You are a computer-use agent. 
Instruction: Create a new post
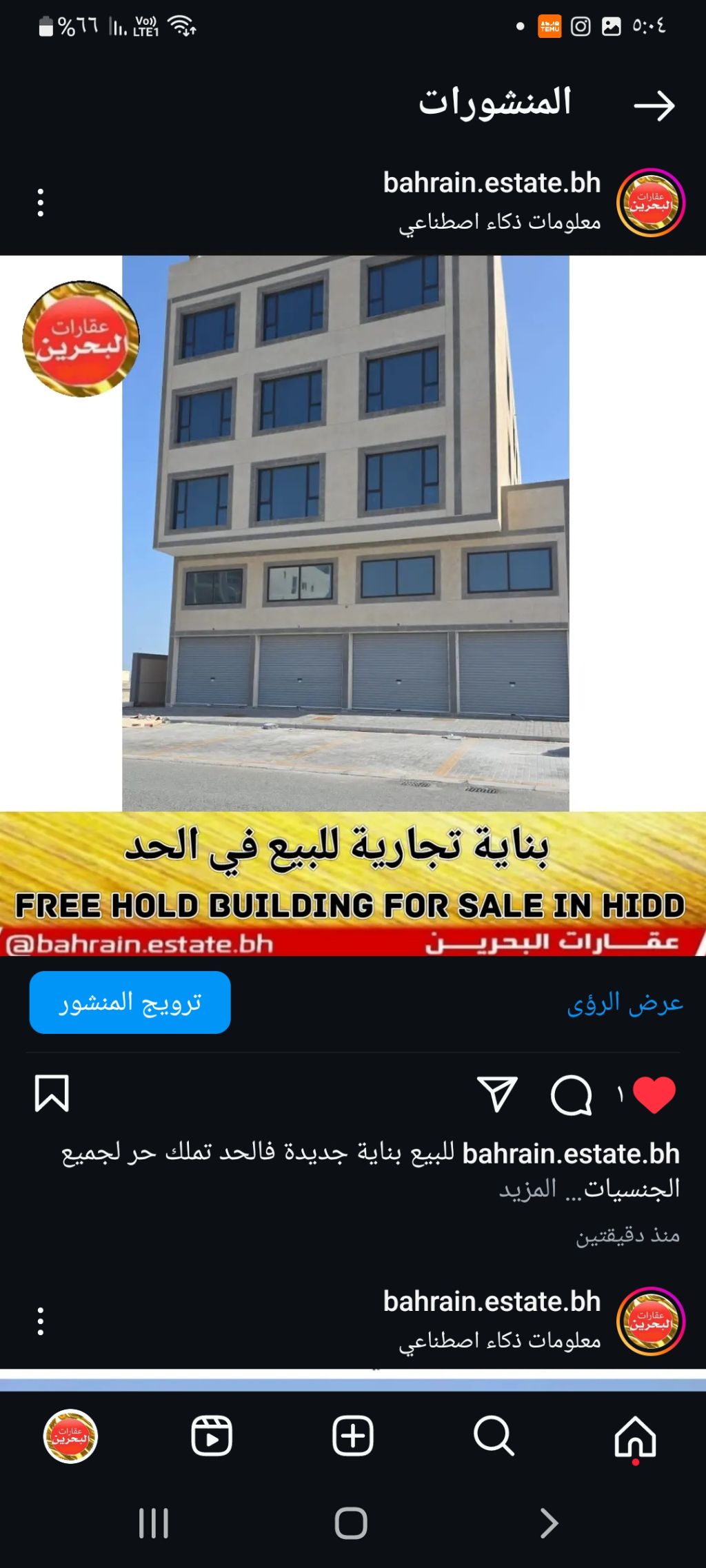click(x=353, y=1436)
